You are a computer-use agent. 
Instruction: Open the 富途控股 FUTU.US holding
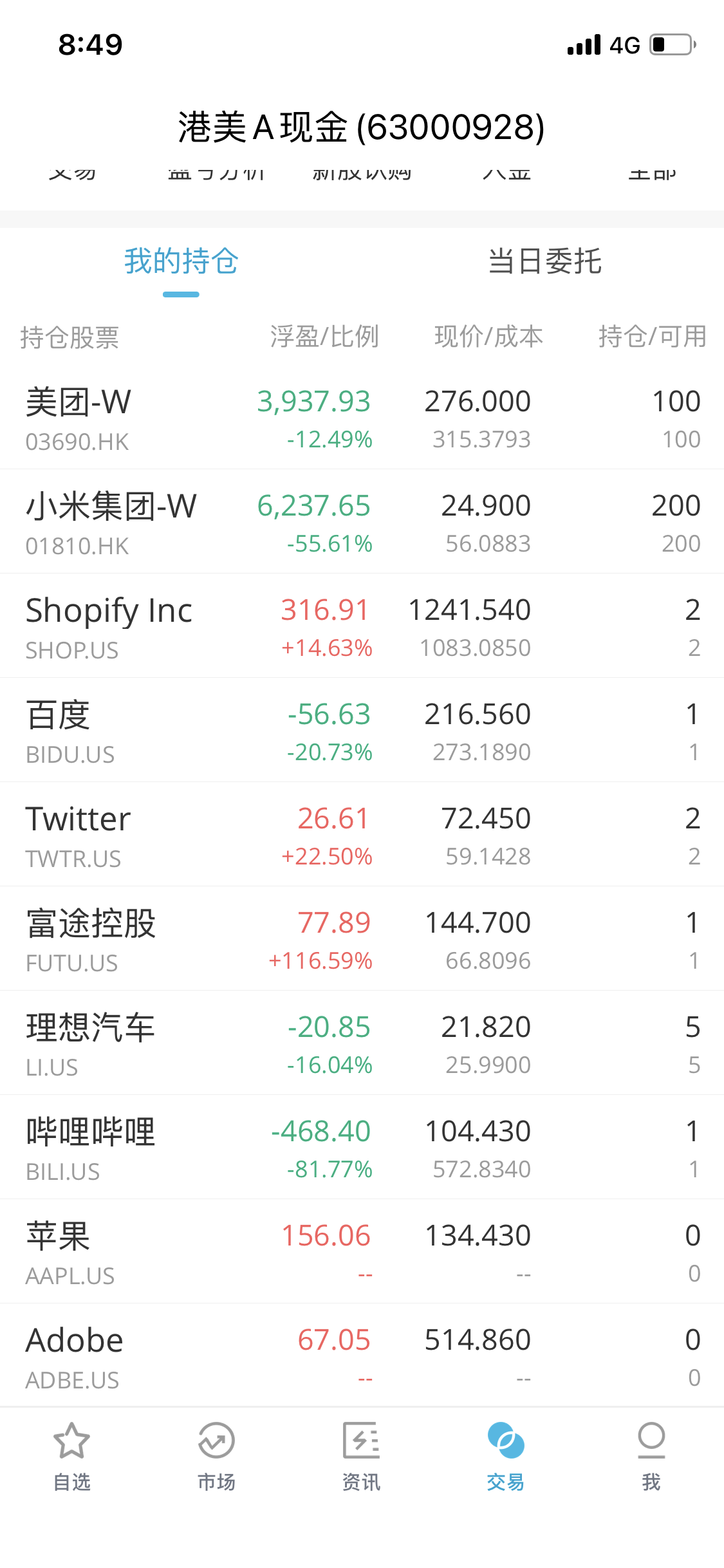tap(362, 940)
